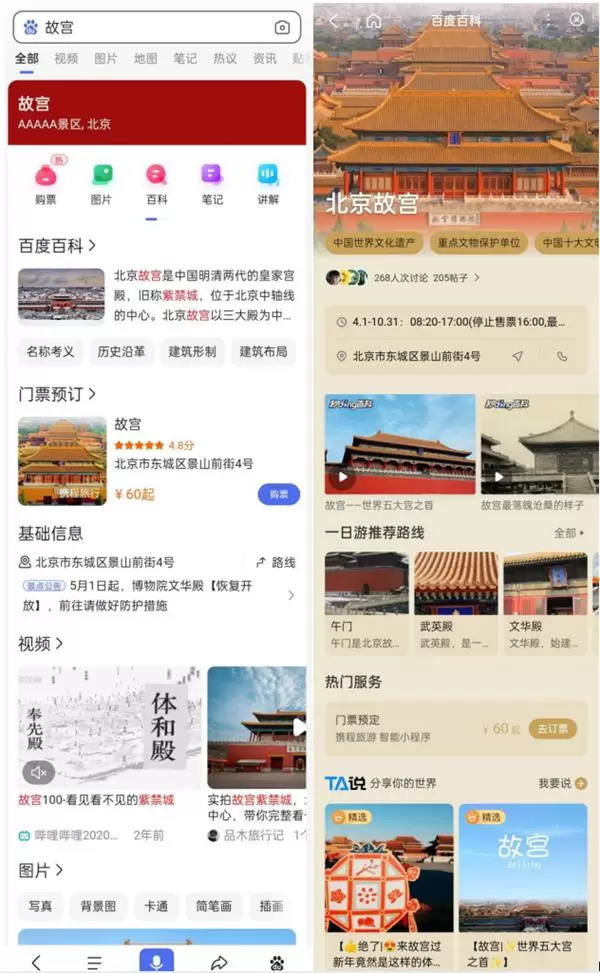This screenshot has height=973, width=600.
Task: Select the 历史沿革 chip
Action: pyautogui.click(x=122, y=351)
